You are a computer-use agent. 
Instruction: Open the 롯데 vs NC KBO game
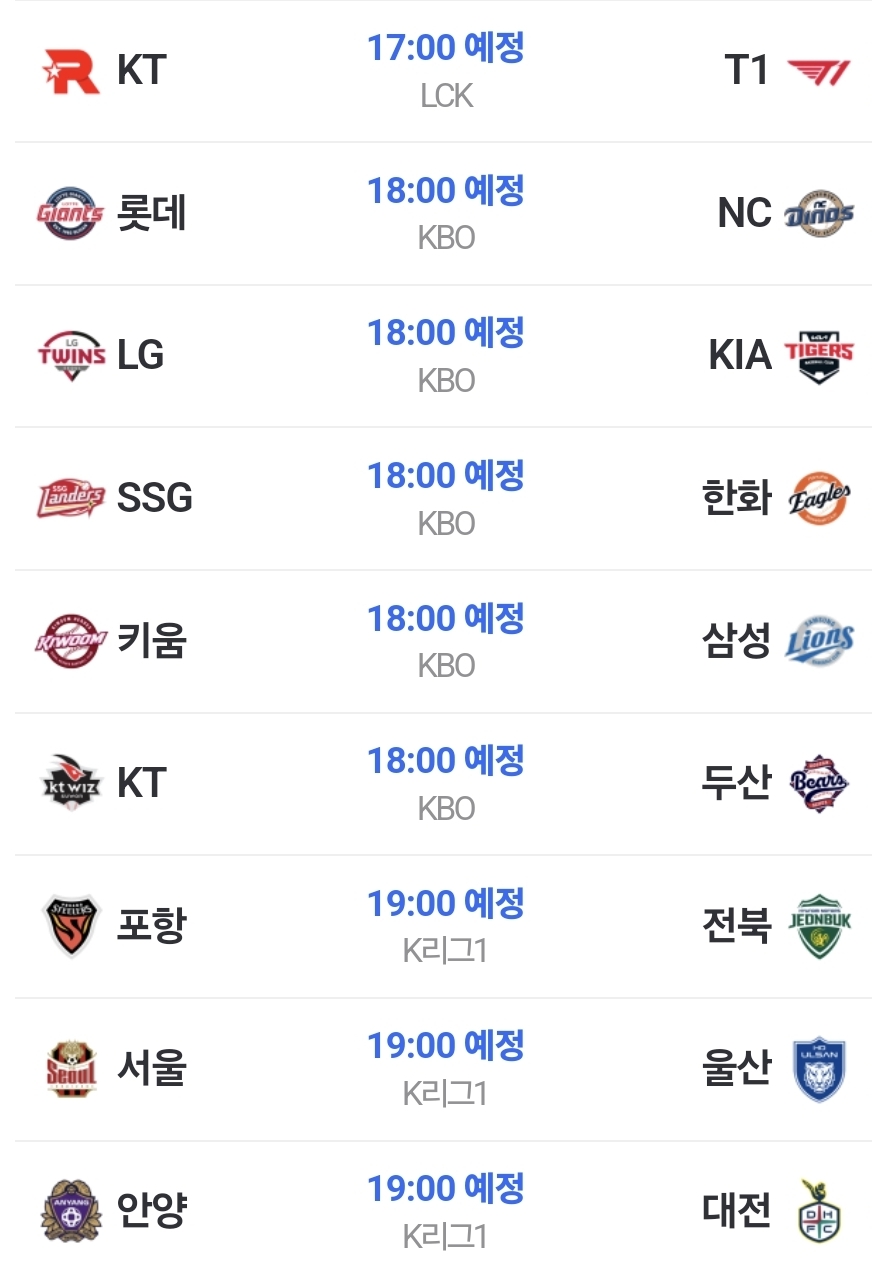coord(445,213)
